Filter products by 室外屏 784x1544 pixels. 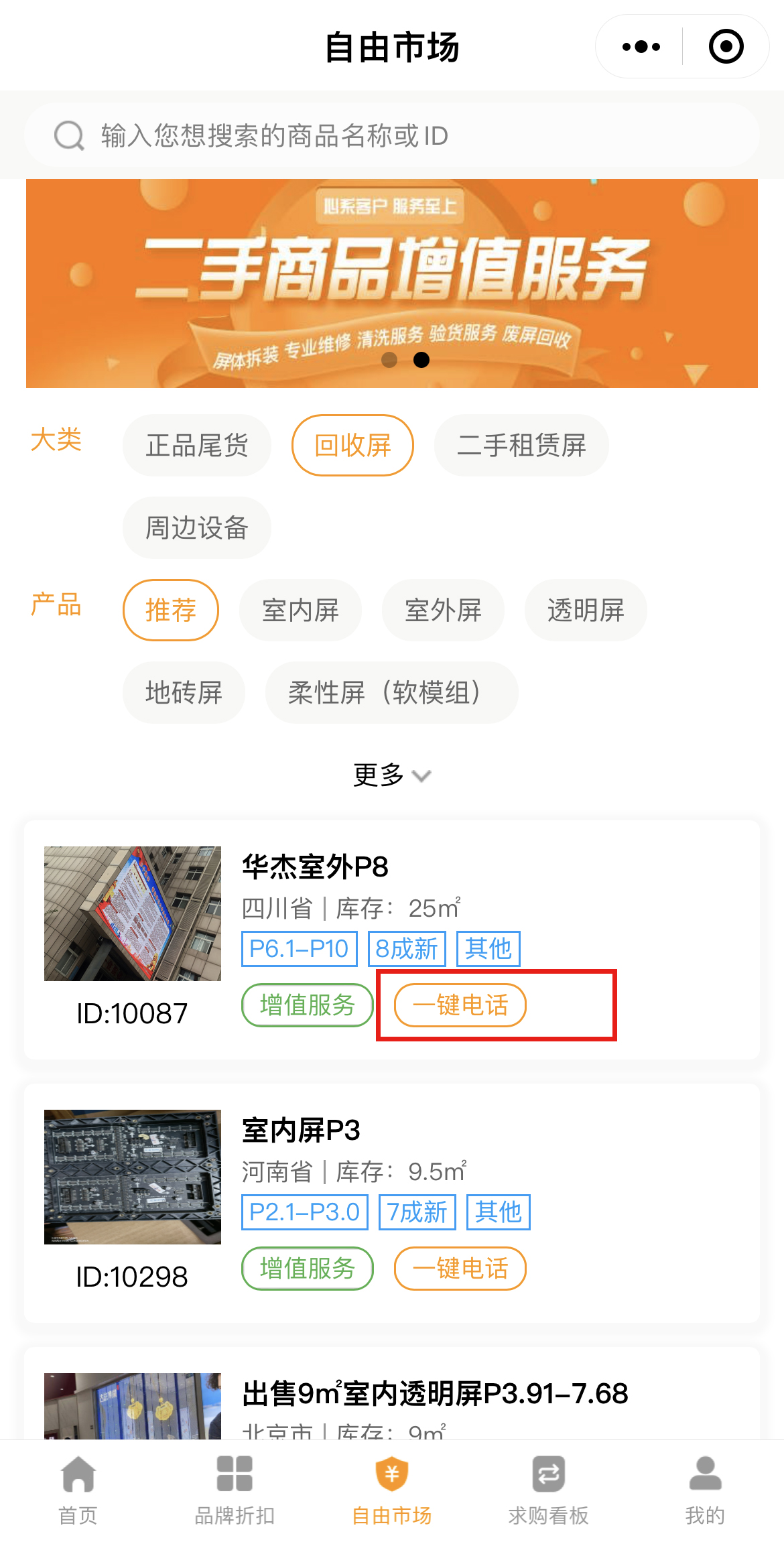click(x=443, y=610)
